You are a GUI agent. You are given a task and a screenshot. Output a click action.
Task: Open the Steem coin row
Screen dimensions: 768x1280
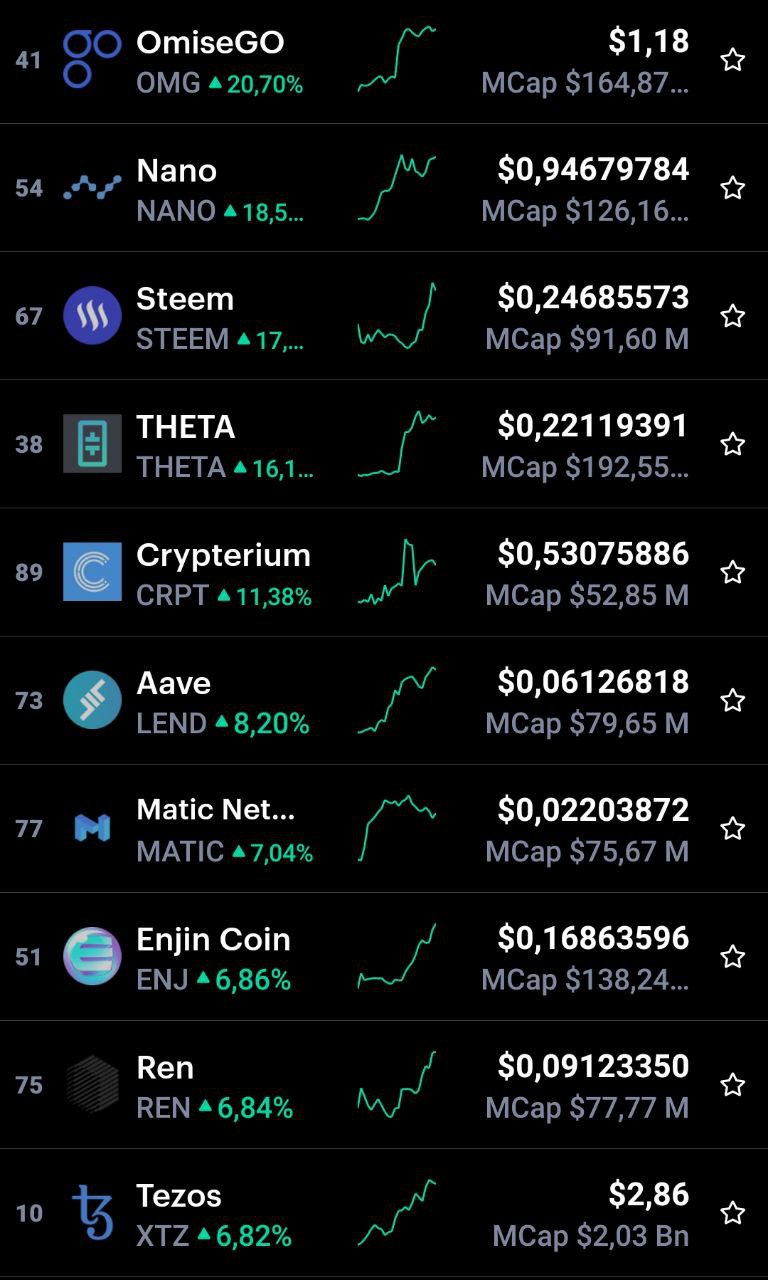point(384,316)
